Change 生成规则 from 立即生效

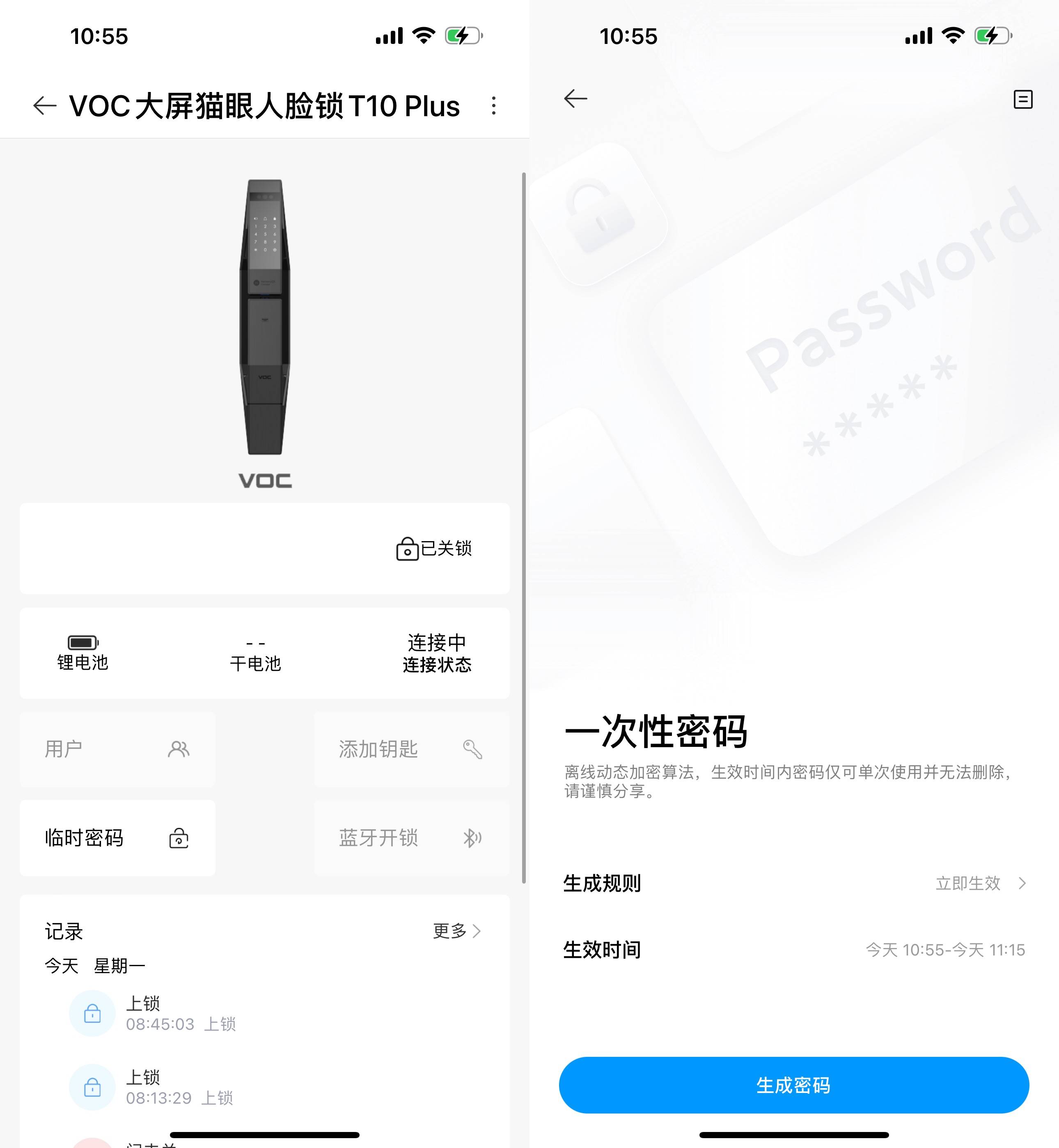pos(980,883)
